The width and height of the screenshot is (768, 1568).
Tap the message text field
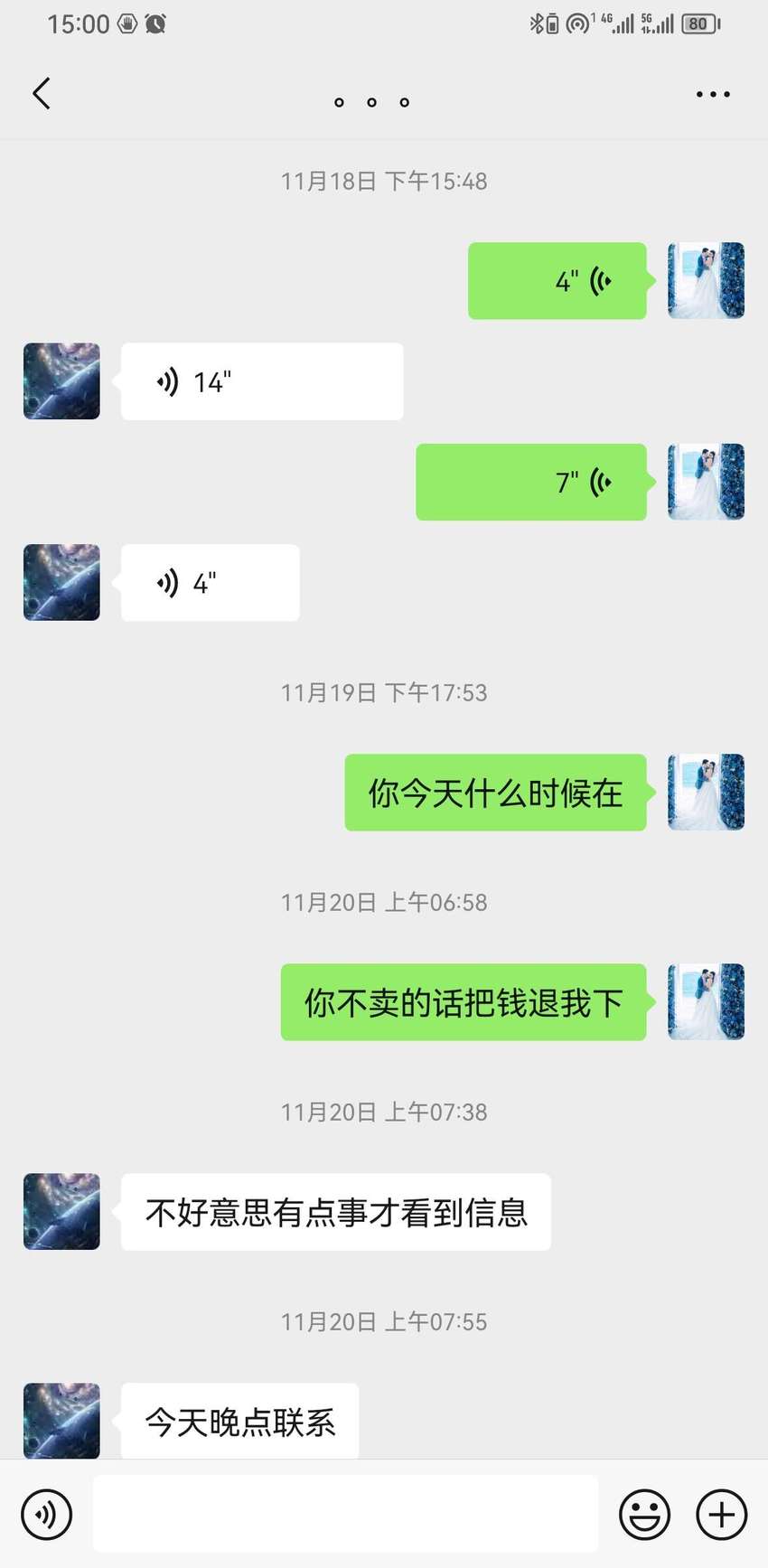click(x=345, y=1514)
